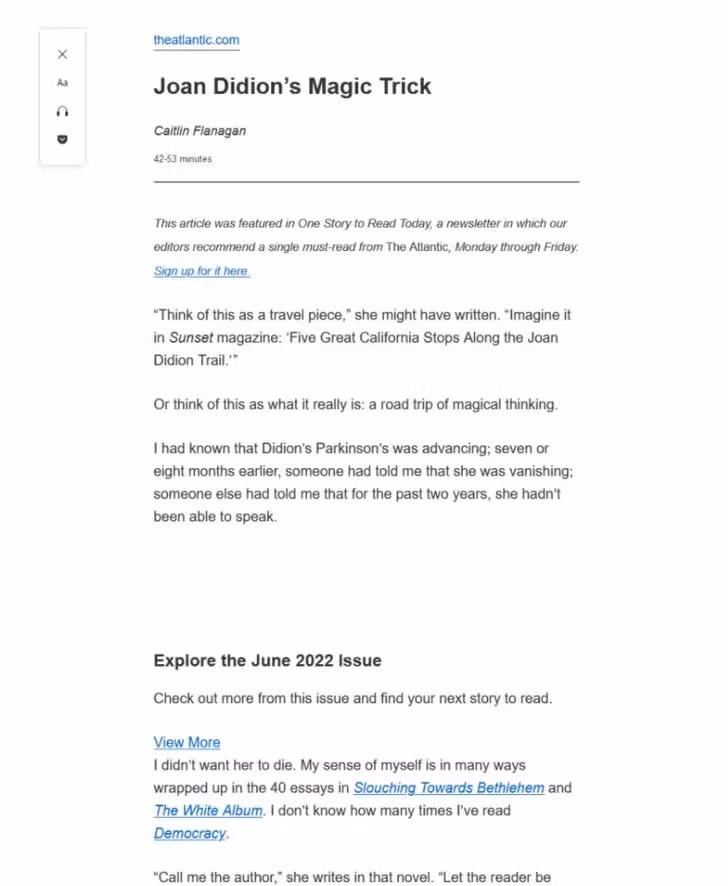The height and width of the screenshot is (886, 728).
Task: Follow the 'Sign up for it here' link
Action: [201, 271]
